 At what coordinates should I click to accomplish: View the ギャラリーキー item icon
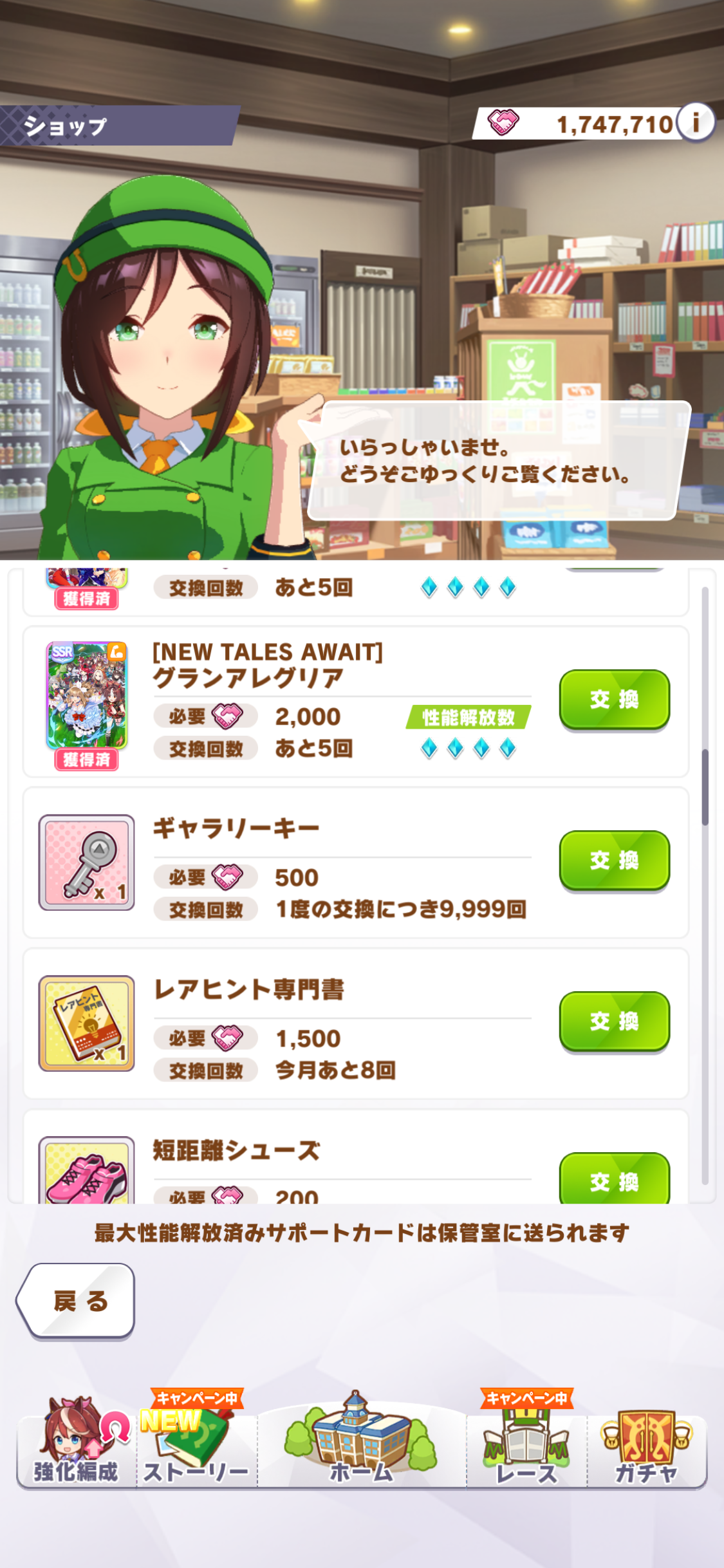point(87,863)
